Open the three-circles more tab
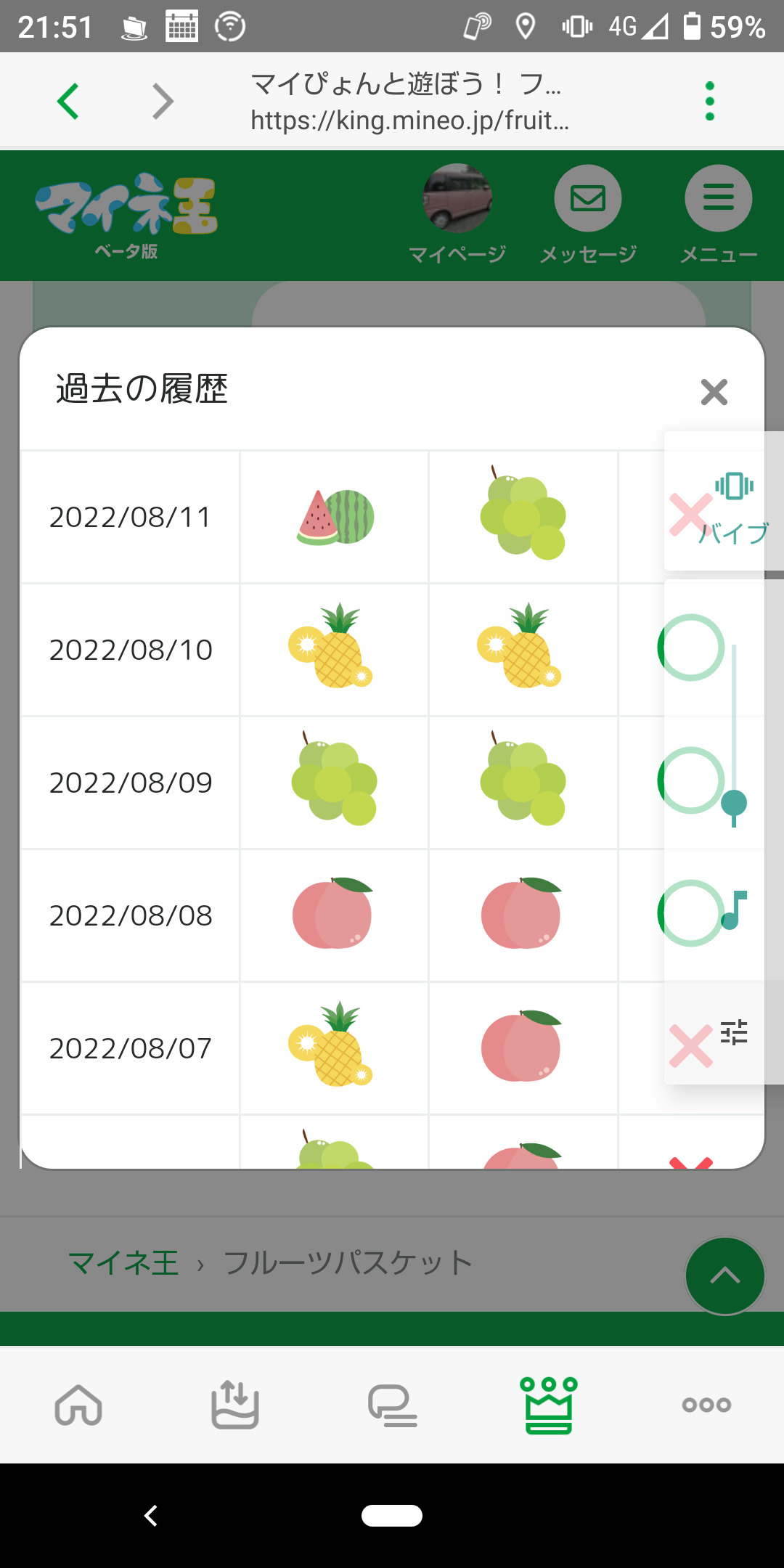The height and width of the screenshot is (1568, 784). (706, 1405)
